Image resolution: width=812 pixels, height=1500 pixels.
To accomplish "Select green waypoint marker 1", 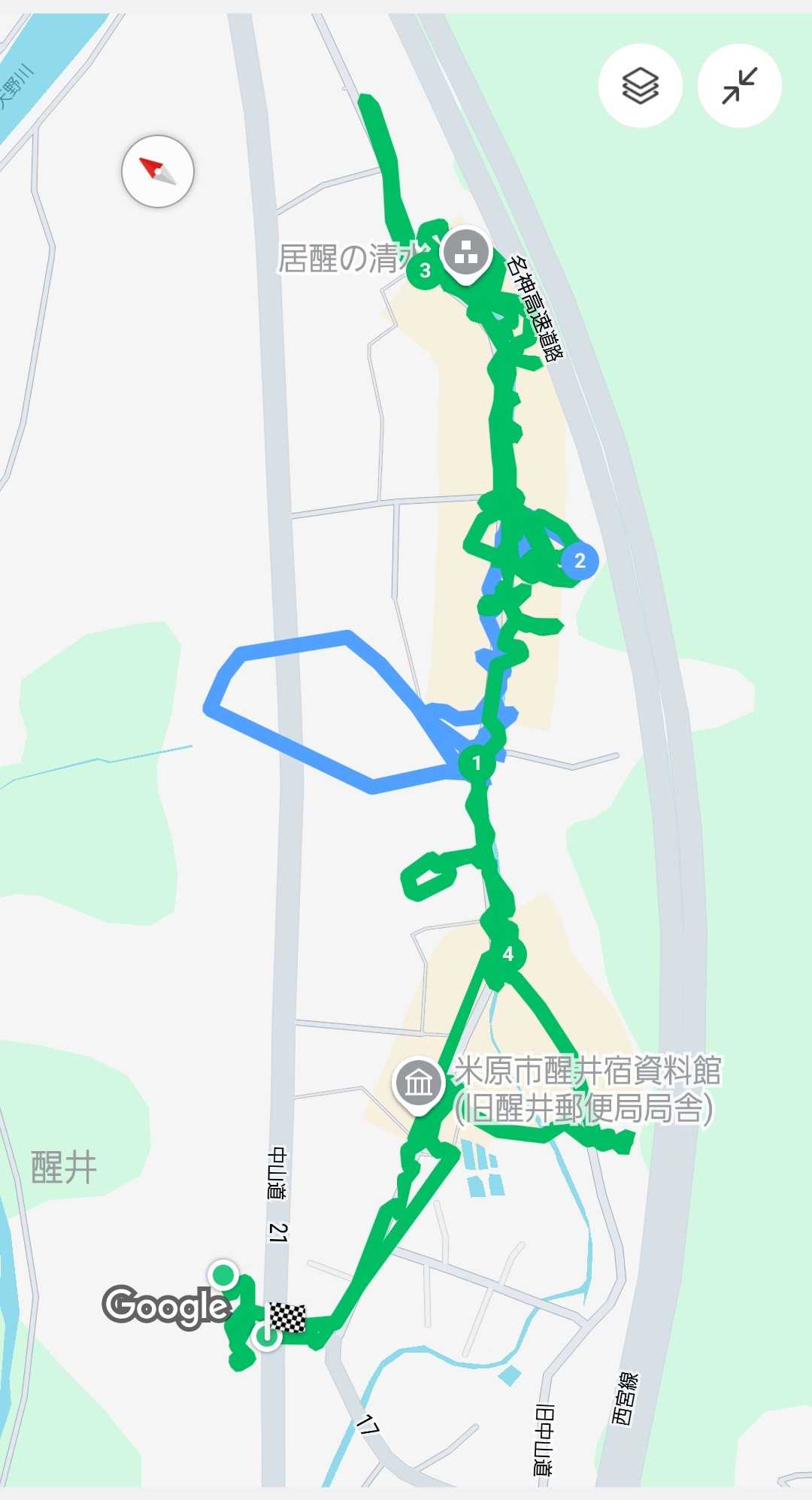I will click(476, 763).
